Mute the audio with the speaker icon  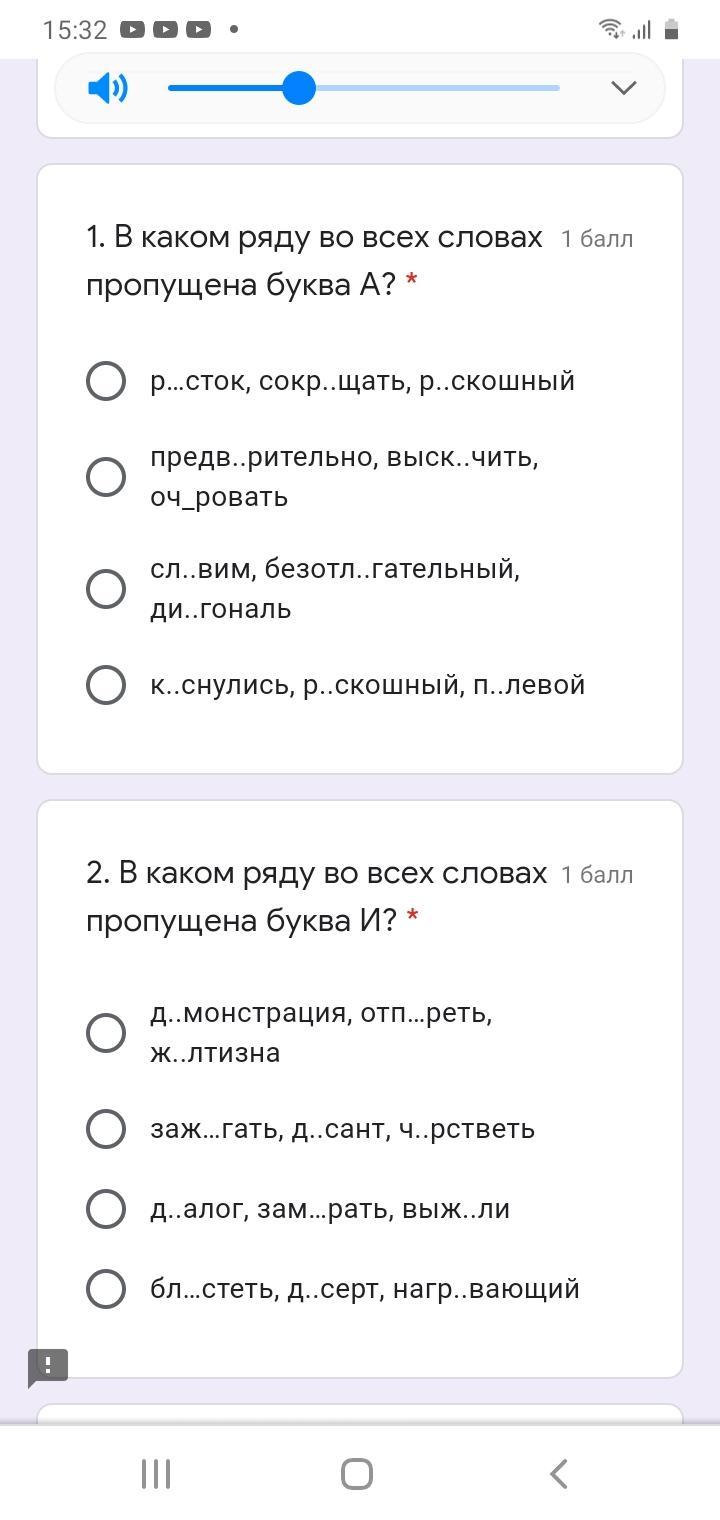pos(107,89)
